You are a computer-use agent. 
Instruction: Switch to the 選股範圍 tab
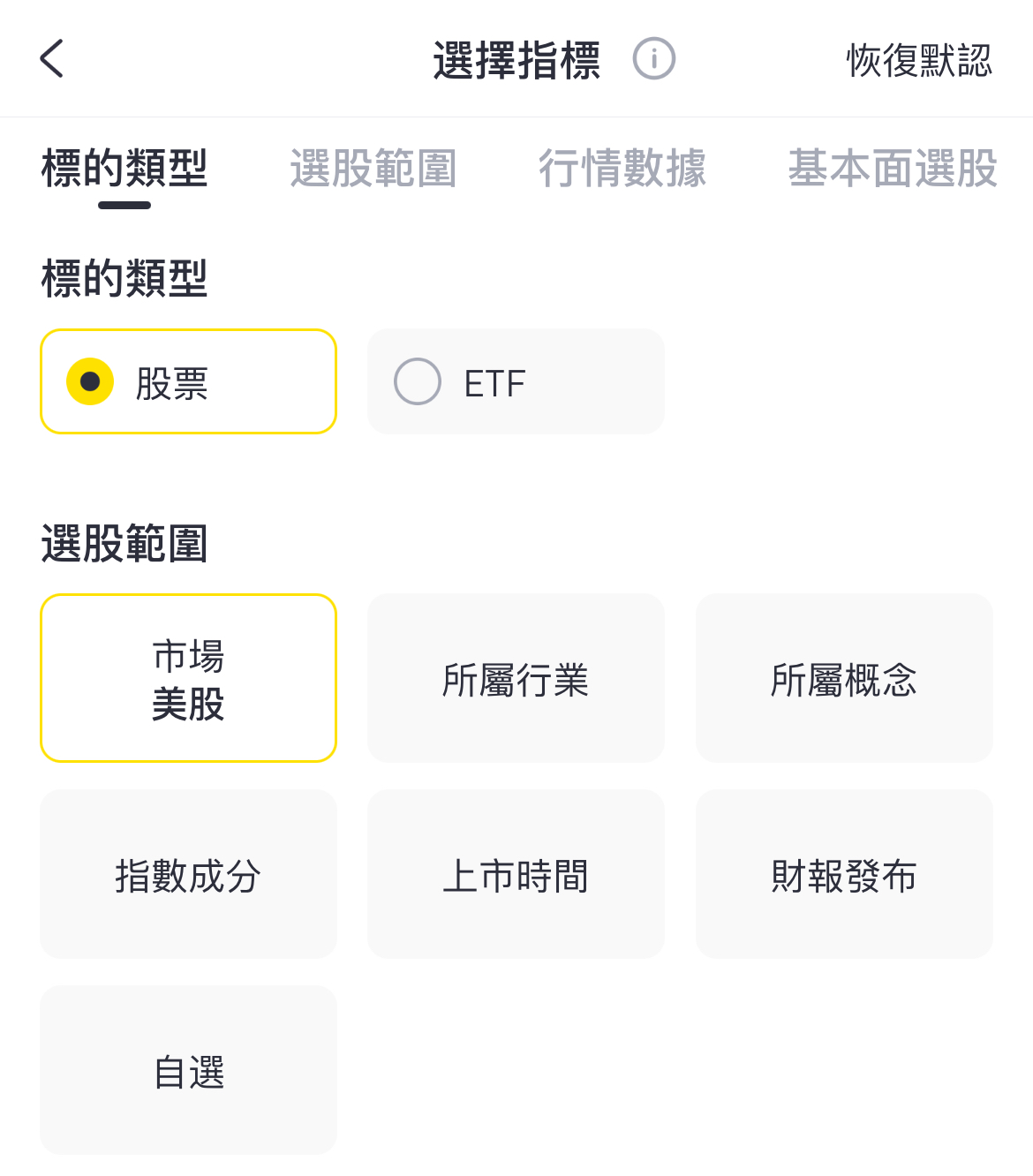373,168
